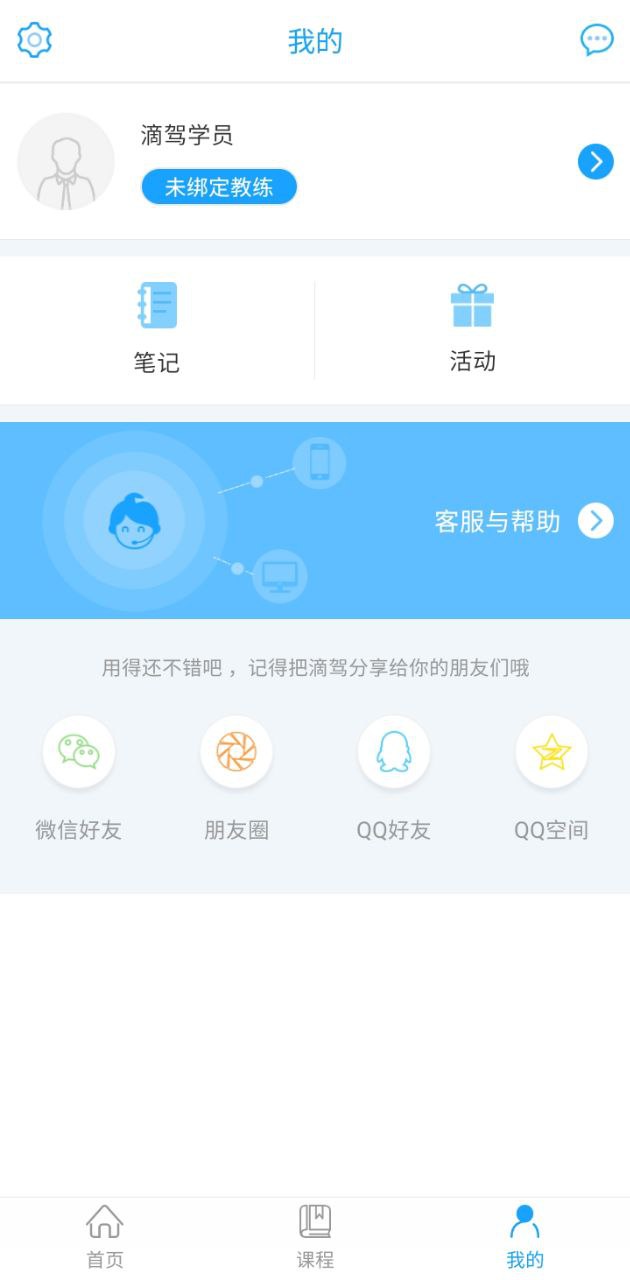Select the 我的 tab
This screenshot has height=1280, width=630.
point(525,1237)
